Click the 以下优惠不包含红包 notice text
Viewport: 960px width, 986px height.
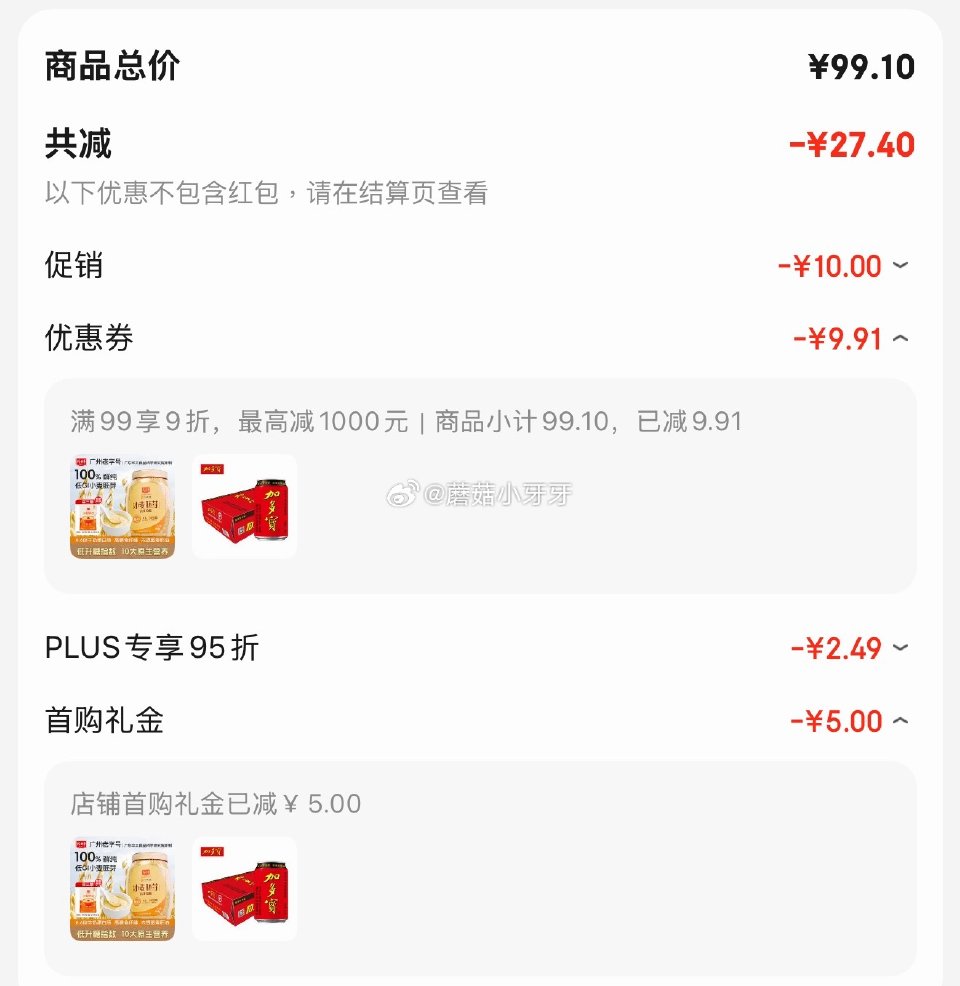265,196
